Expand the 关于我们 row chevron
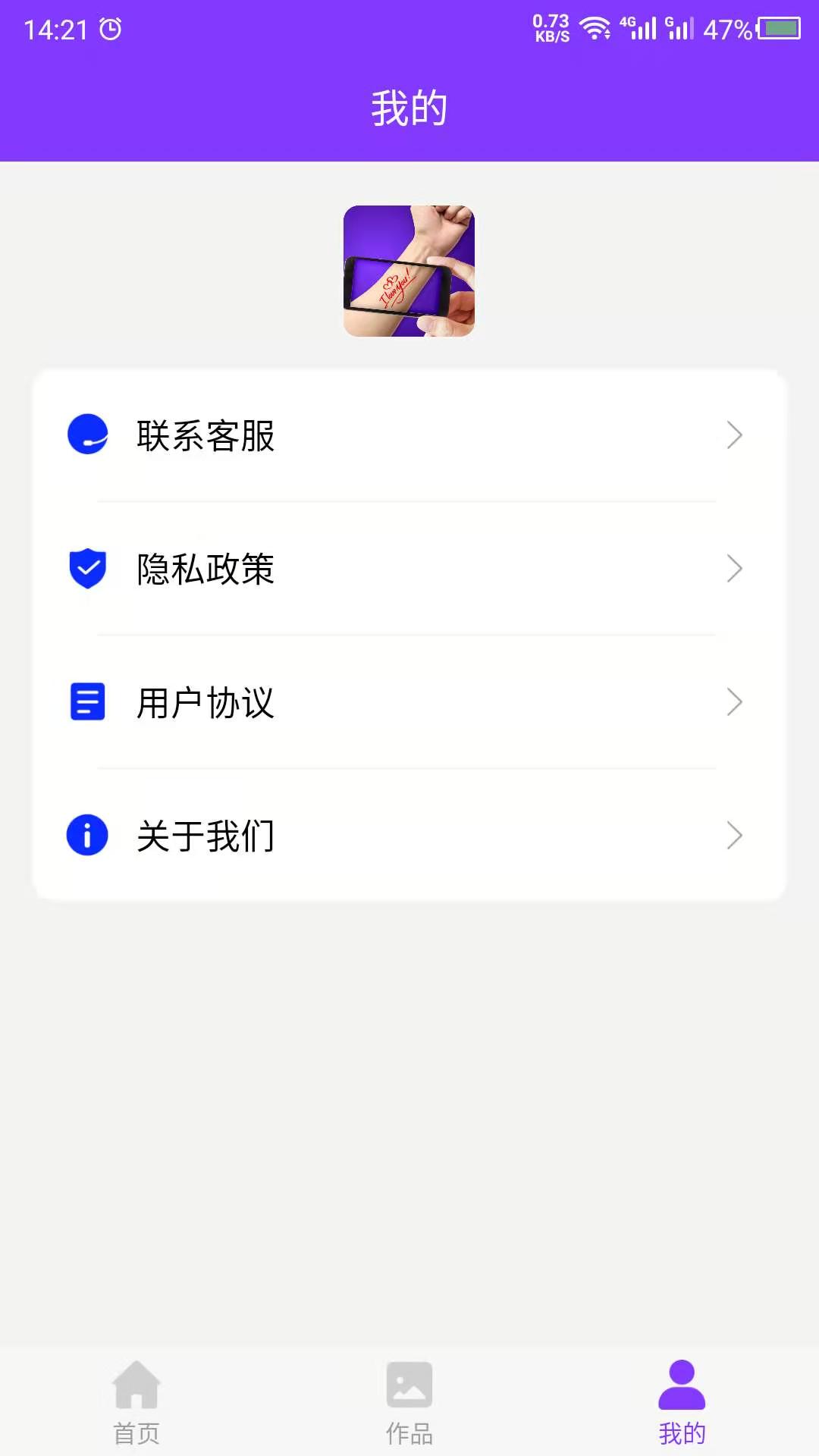The height and width of the screenshot is (1456, 819). click(734, 834)
